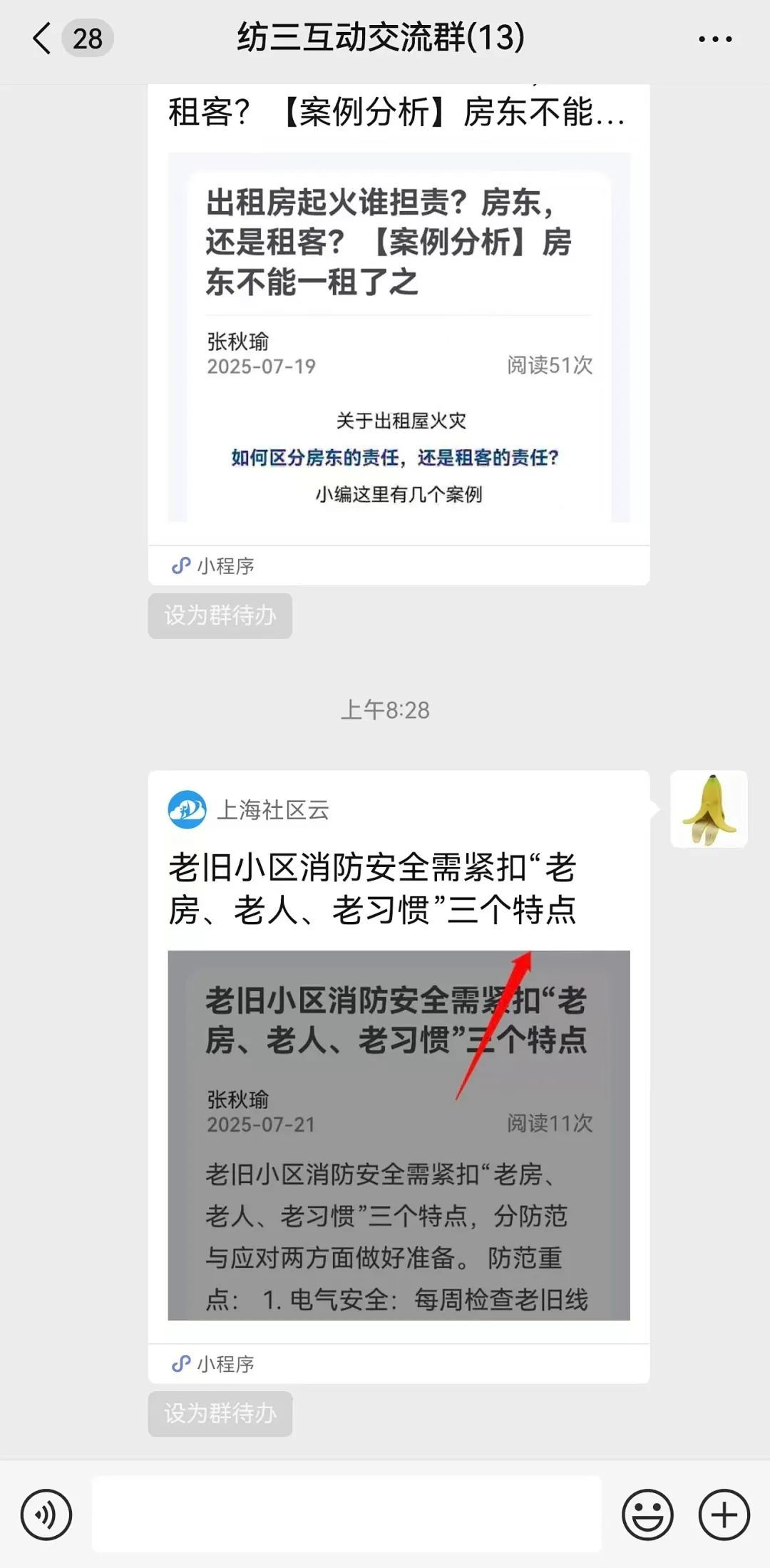Go back to the chat list
Viewport: 770px width, 1568px height.
point(43,39)
